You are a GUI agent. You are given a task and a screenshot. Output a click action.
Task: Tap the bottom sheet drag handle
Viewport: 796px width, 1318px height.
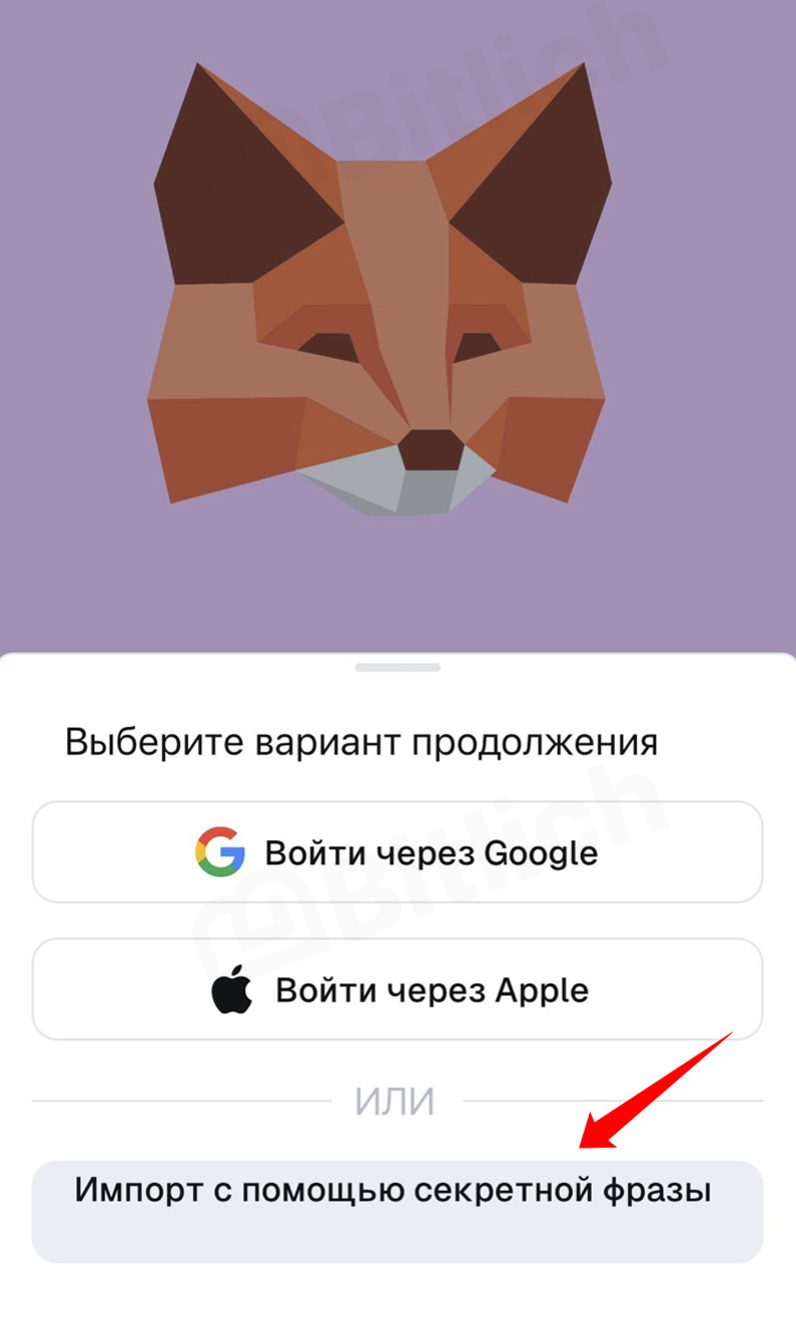(x=397, y=667)
